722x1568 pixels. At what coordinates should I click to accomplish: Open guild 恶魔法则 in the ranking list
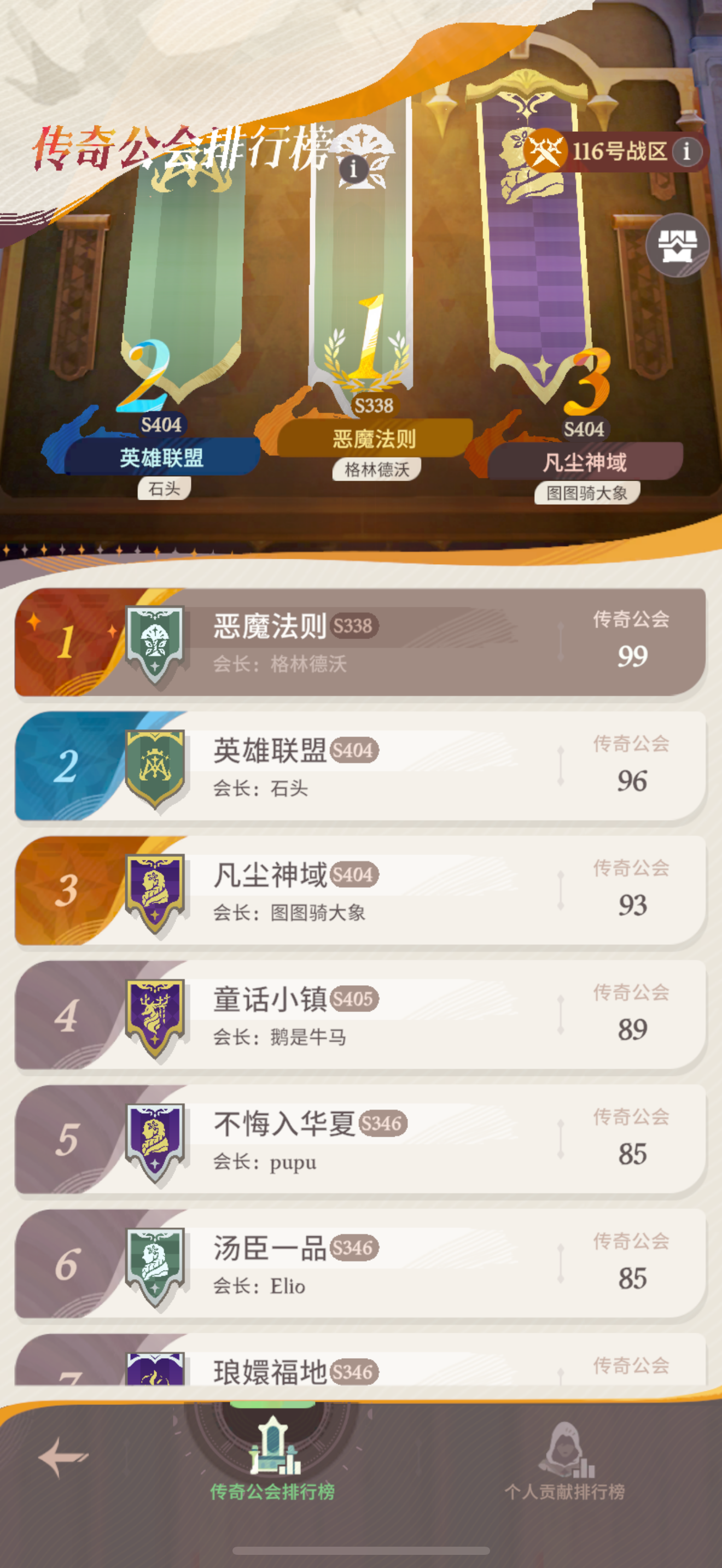tap(360, 642)
